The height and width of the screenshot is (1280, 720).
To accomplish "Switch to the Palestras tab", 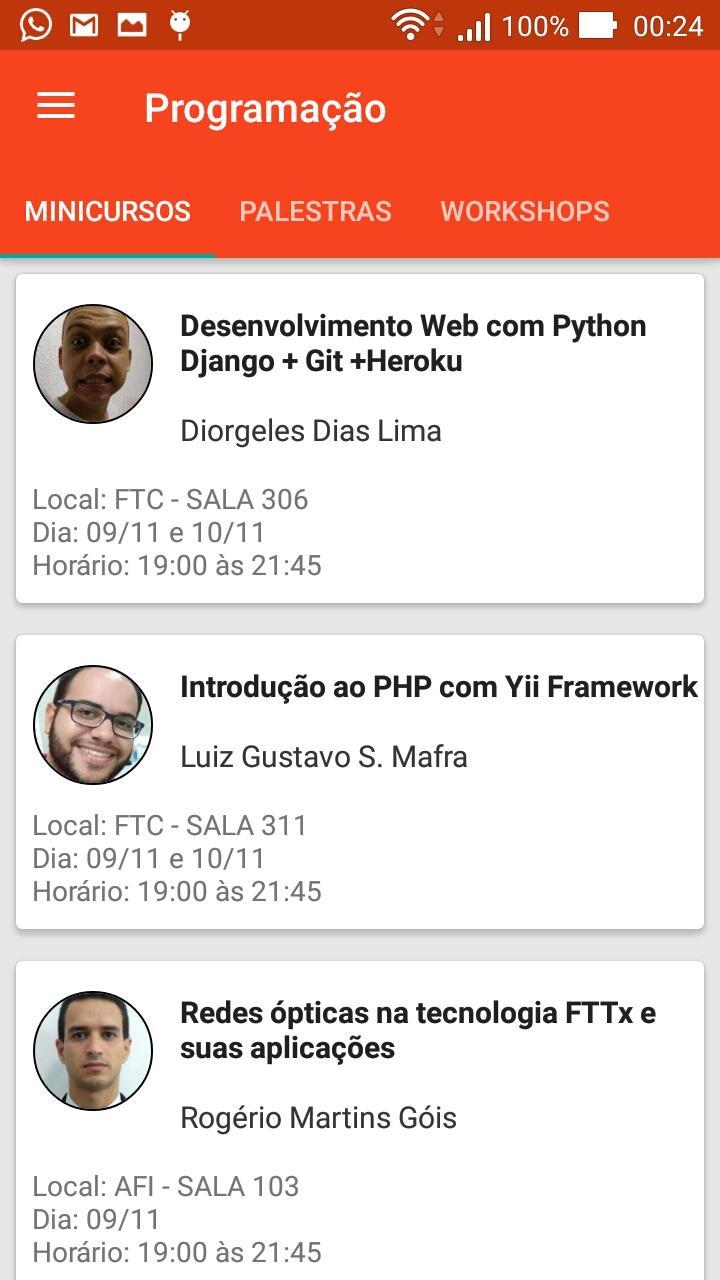I will point(315,212).
